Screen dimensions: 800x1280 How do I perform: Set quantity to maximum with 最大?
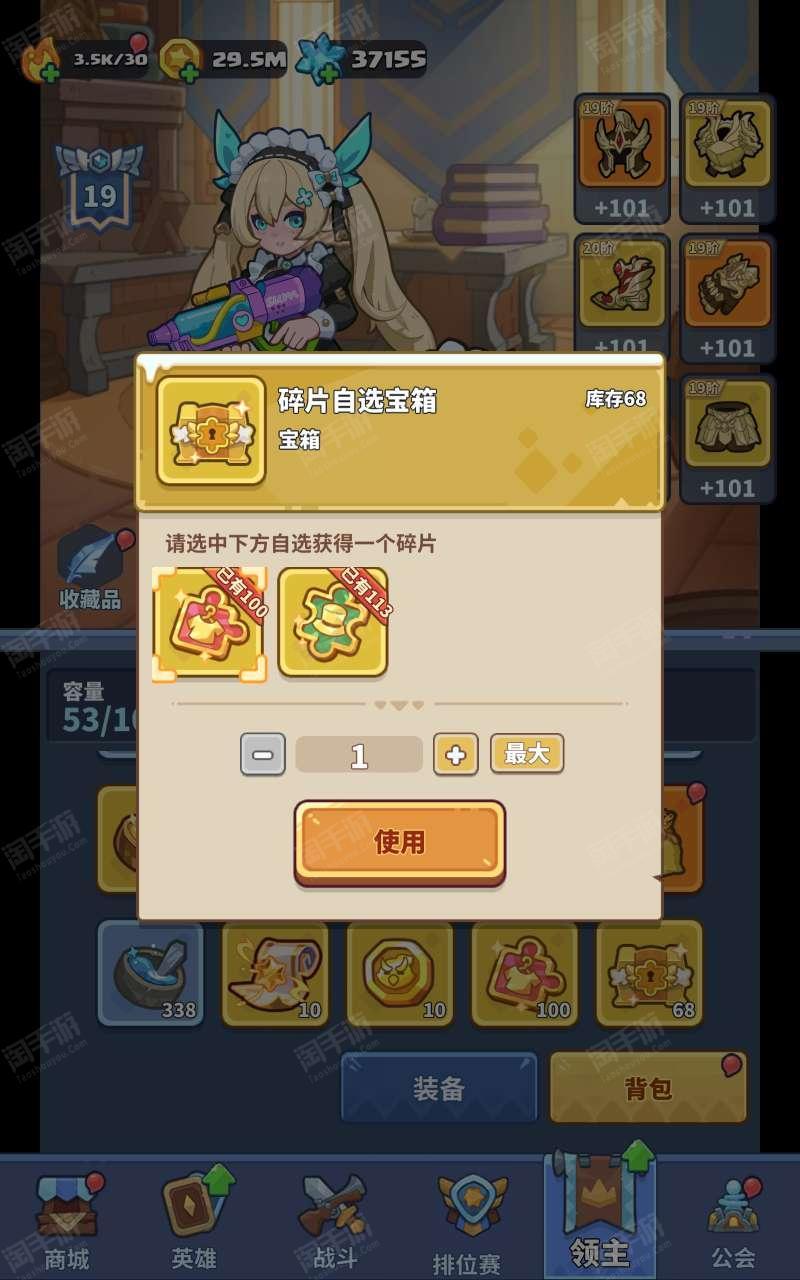[x=527, y=753]
